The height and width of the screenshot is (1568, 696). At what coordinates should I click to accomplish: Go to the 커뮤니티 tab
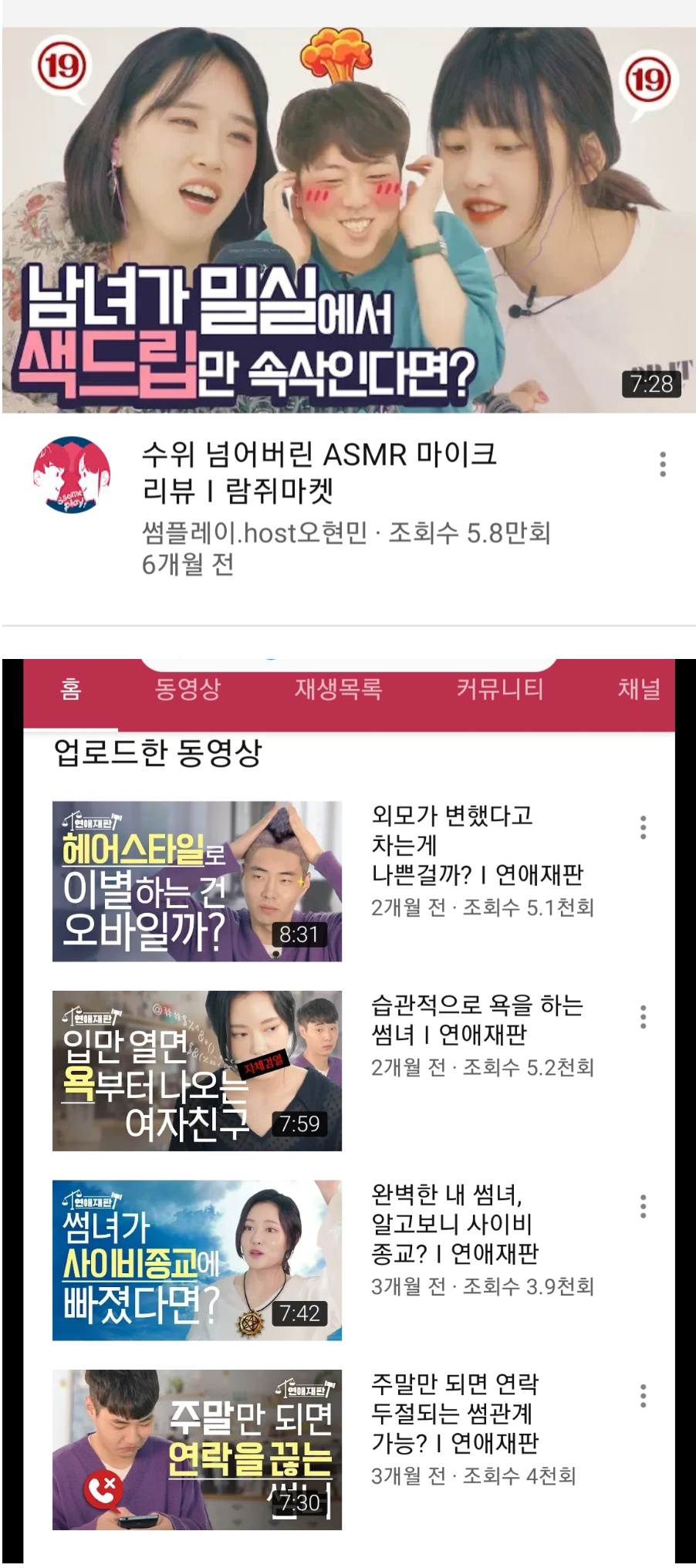point(499,689)
